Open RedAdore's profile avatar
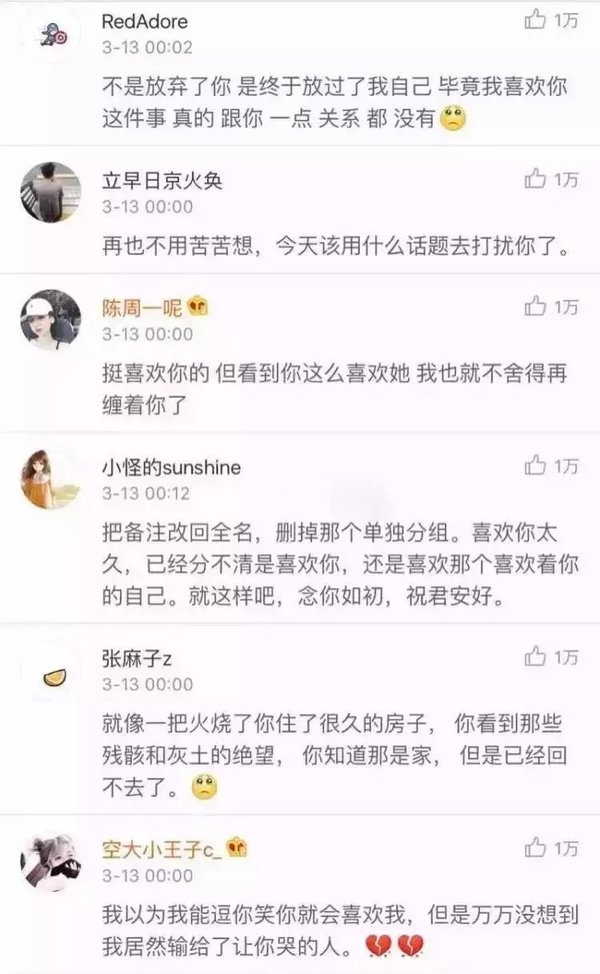 click(51, 34)
